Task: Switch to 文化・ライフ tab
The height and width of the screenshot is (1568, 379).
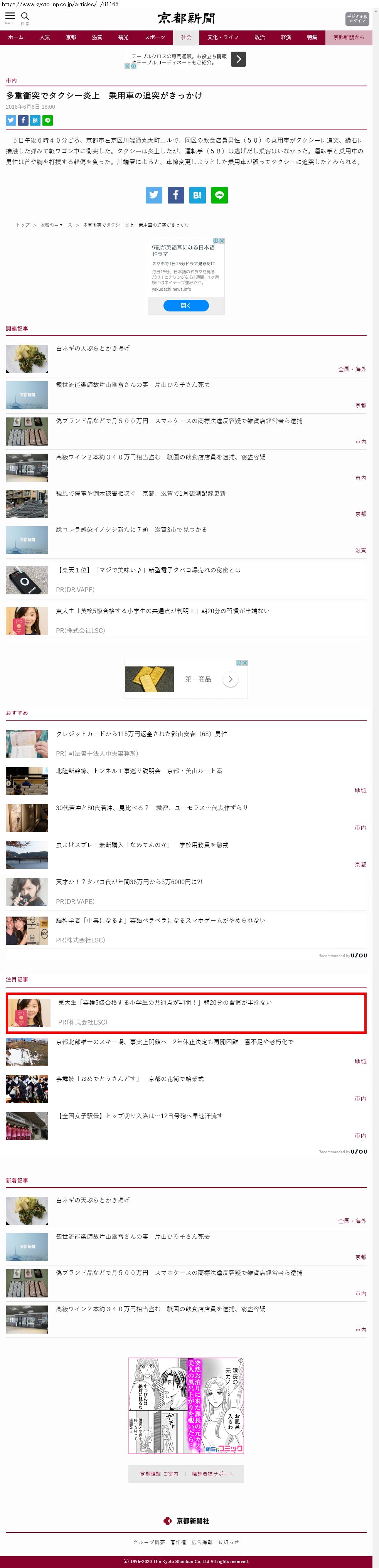Action: coord(222,38)
